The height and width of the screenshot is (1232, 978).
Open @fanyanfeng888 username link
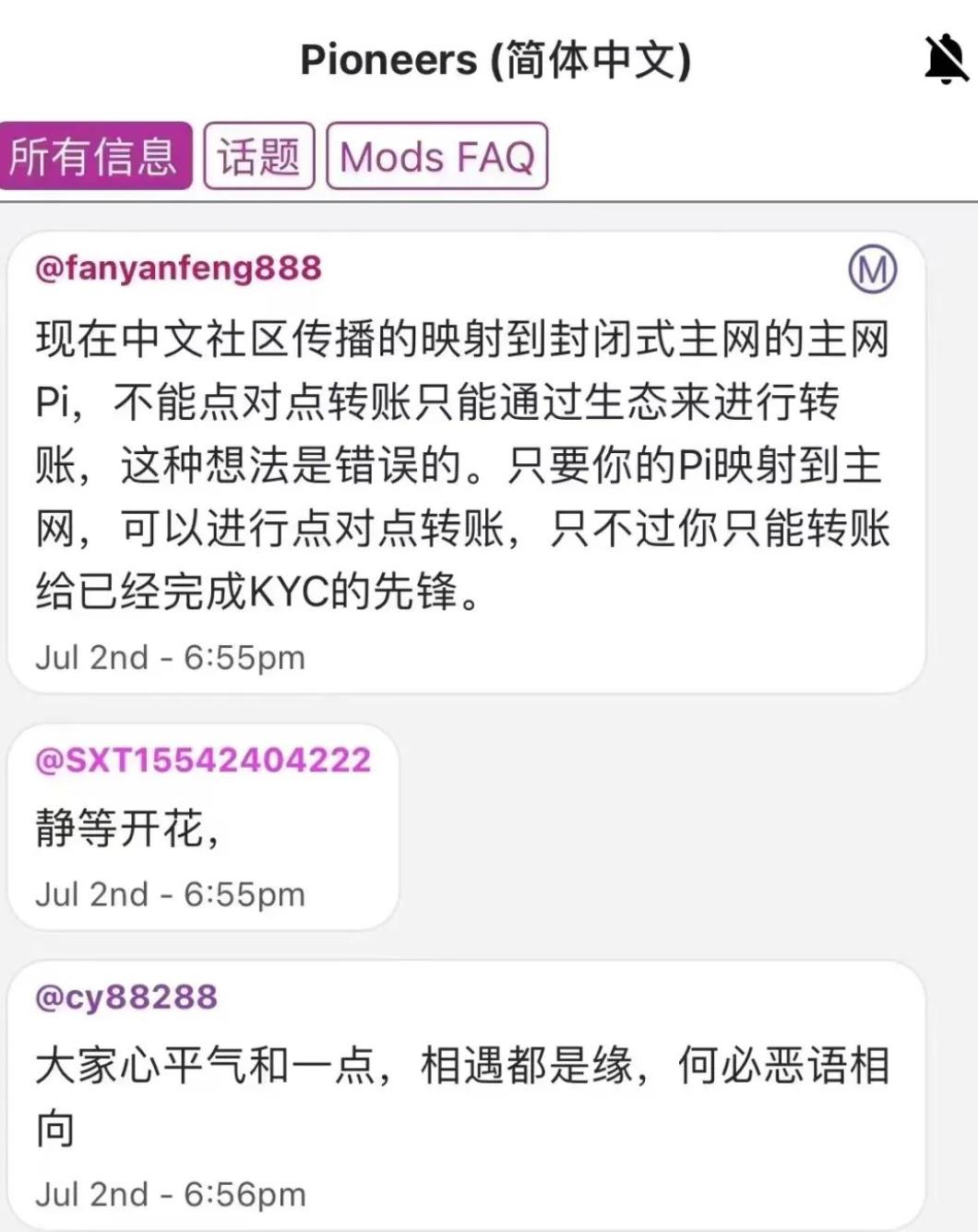178,269
